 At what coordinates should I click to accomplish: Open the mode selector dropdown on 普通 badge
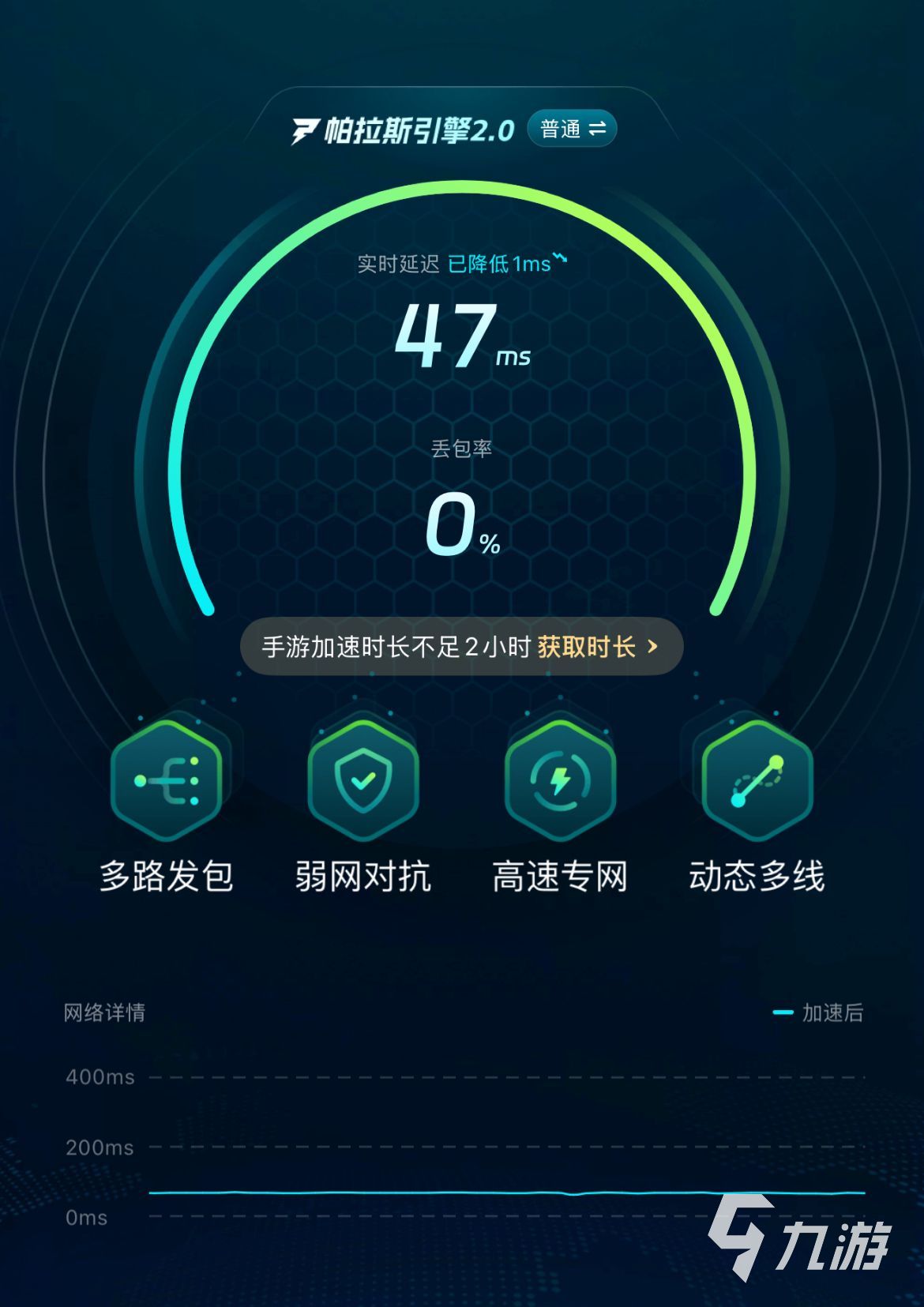pyautogui.click(x=573, y=128)
